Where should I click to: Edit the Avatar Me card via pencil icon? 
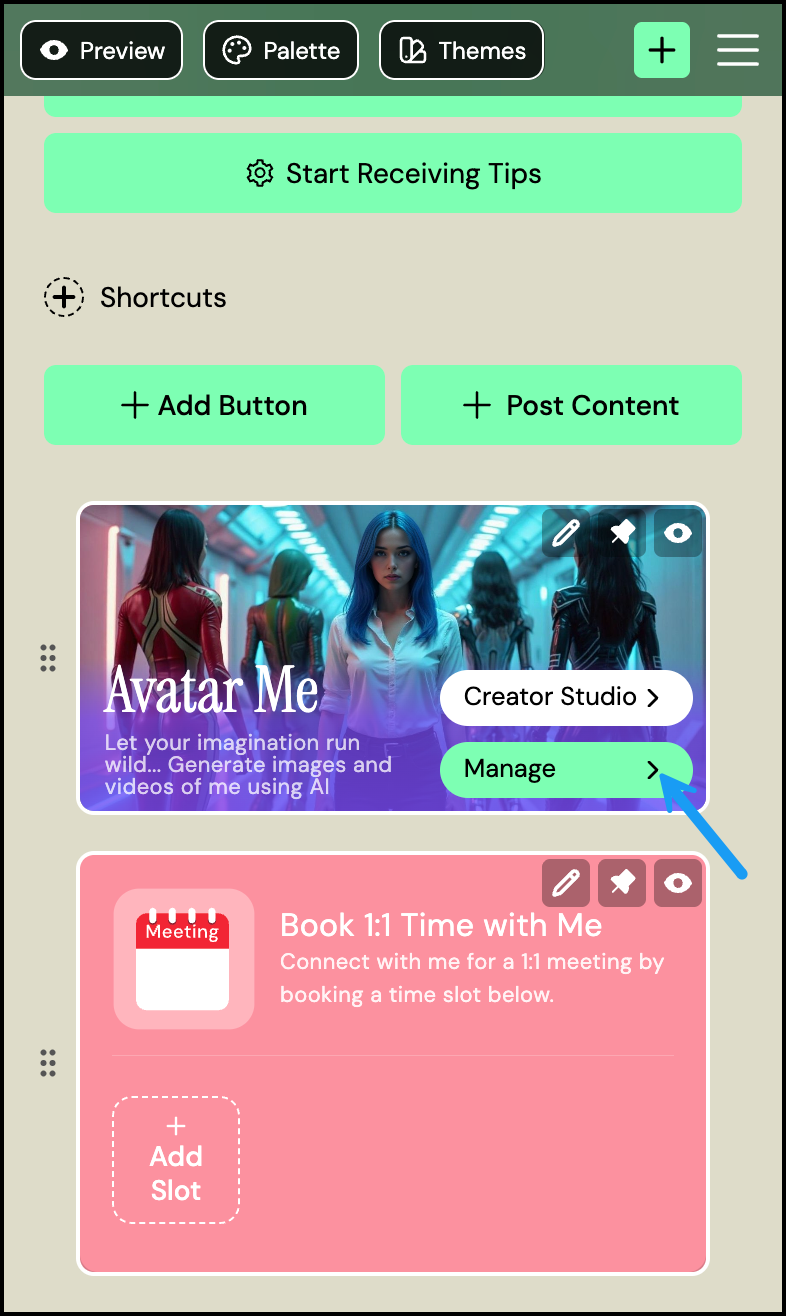click(x=565, y=533)
